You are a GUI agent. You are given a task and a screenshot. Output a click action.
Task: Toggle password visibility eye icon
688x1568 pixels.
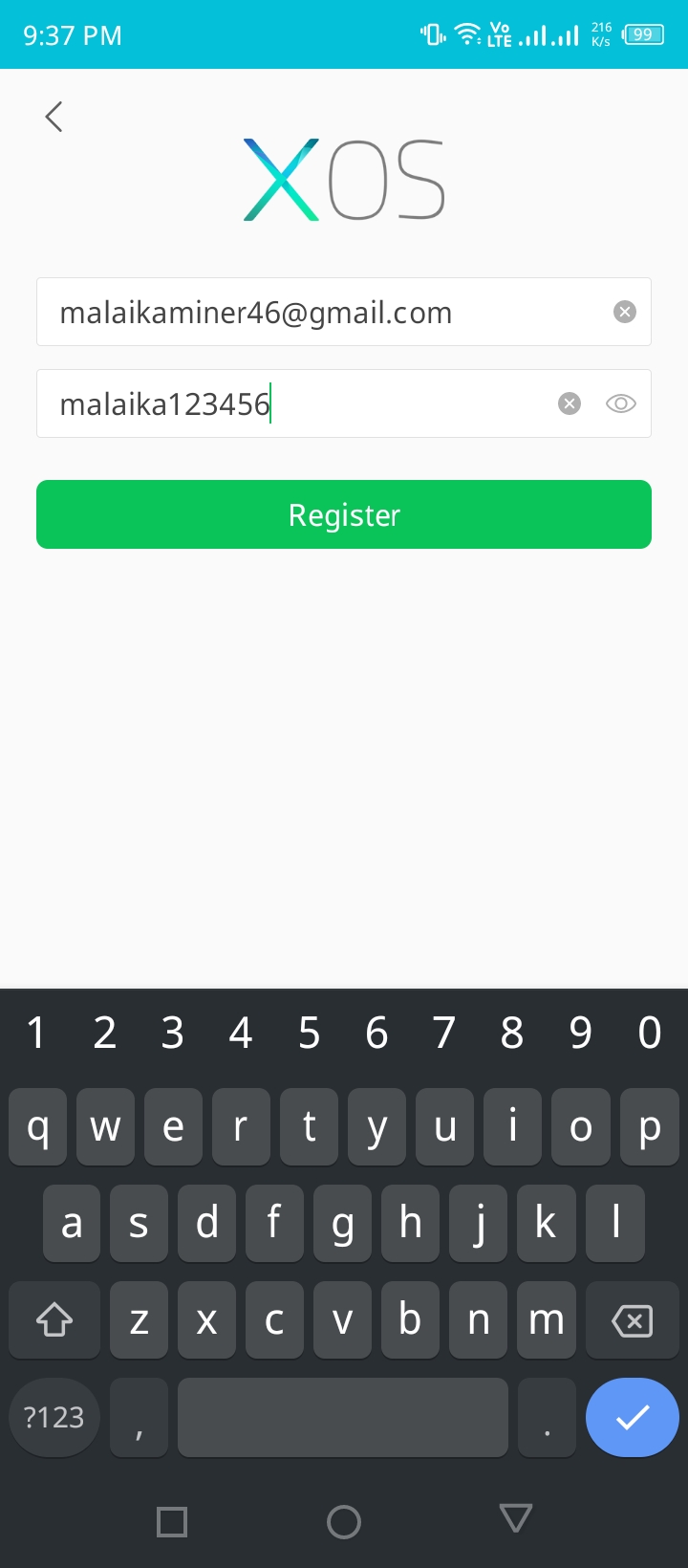(621, 403)
